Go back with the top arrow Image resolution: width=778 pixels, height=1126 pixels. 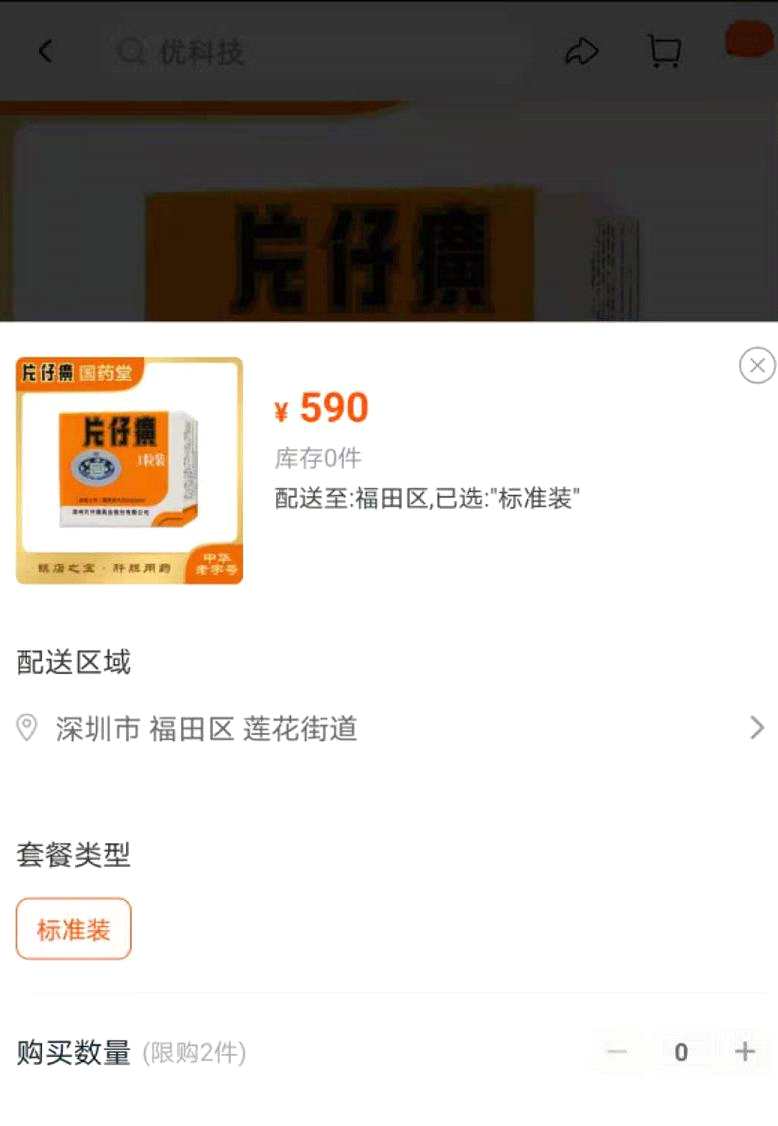pyautogui.click(x=45, y=51)
